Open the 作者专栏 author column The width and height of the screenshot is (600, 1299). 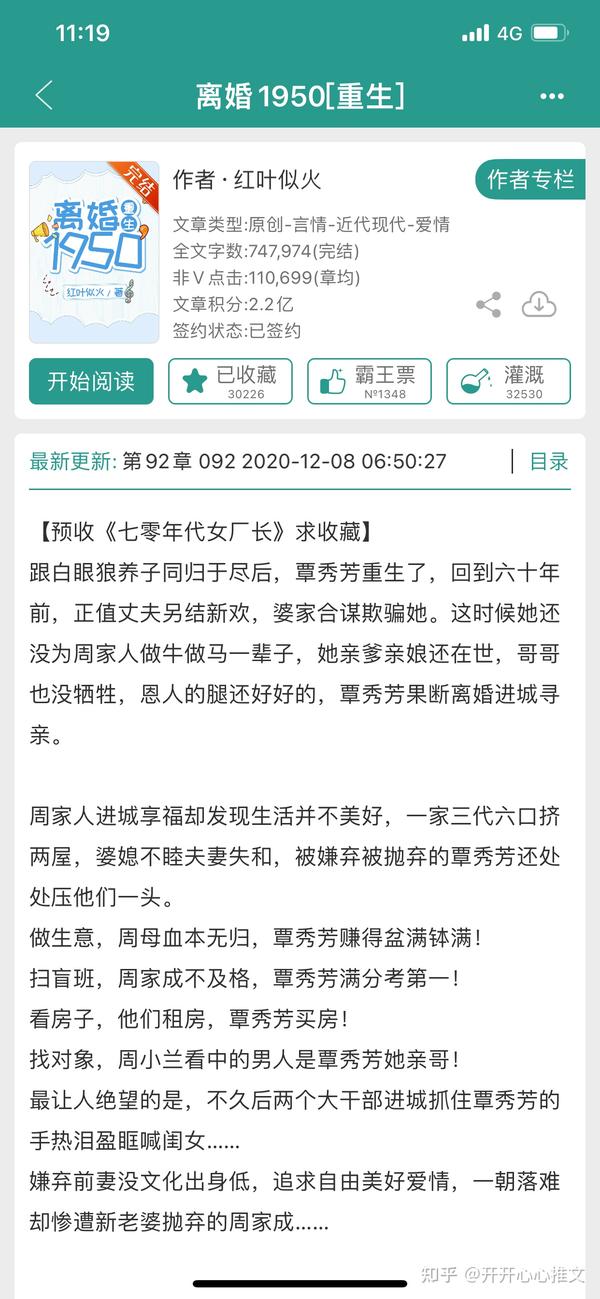pos(530,180)
